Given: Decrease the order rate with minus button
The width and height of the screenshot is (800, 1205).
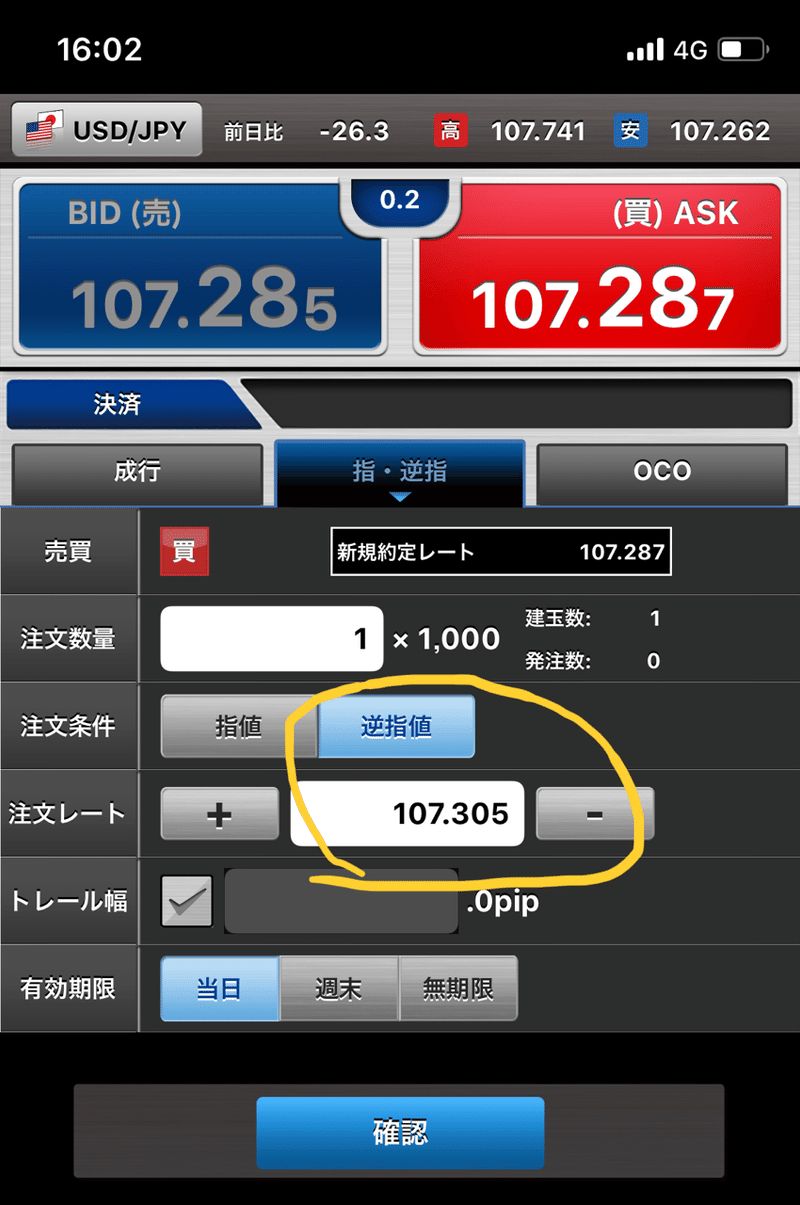Looking at the screenshot, I should pos(594,814).
